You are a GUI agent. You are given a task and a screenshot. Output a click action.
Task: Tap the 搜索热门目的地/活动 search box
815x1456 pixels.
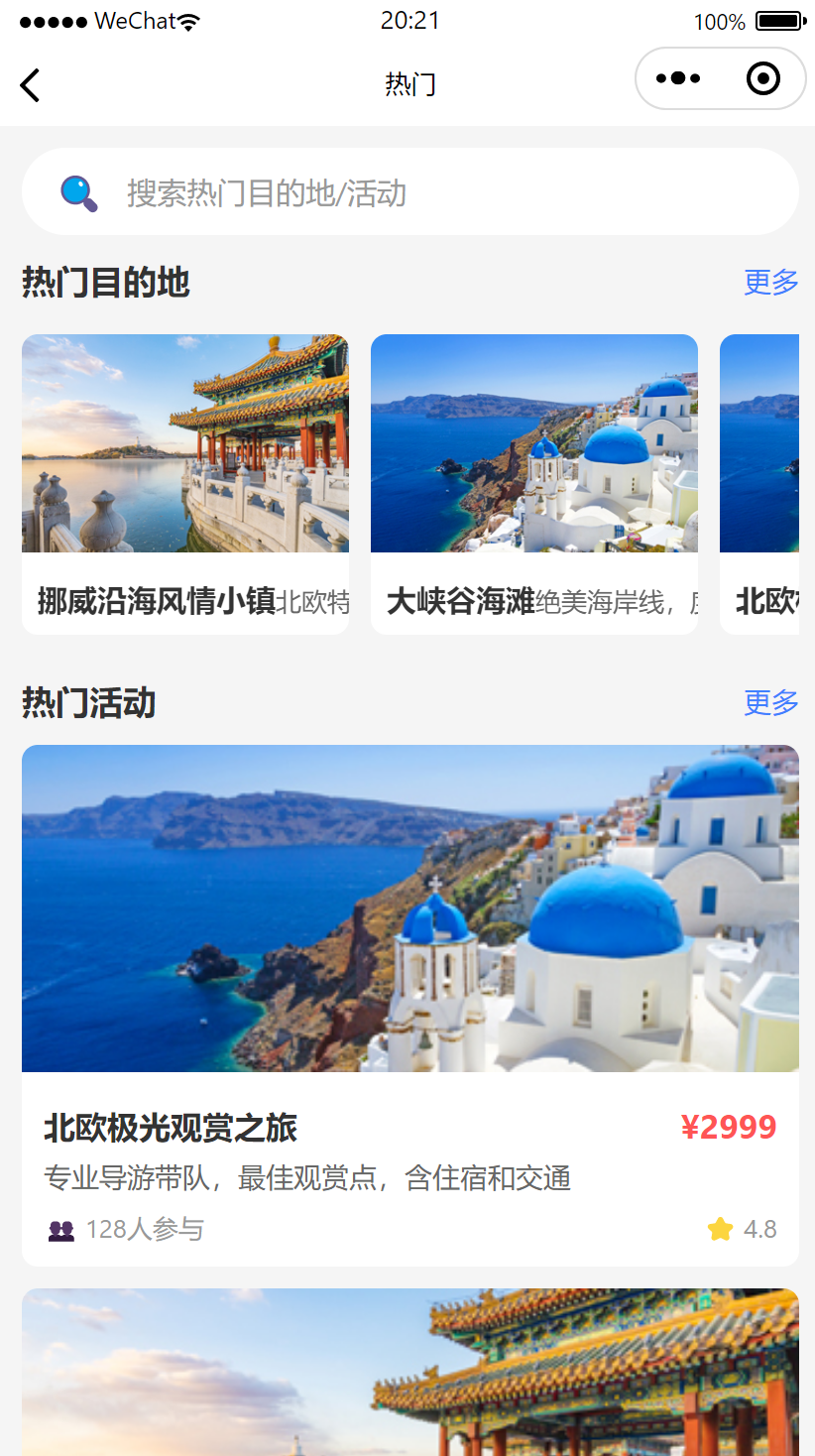coord(409,192)
